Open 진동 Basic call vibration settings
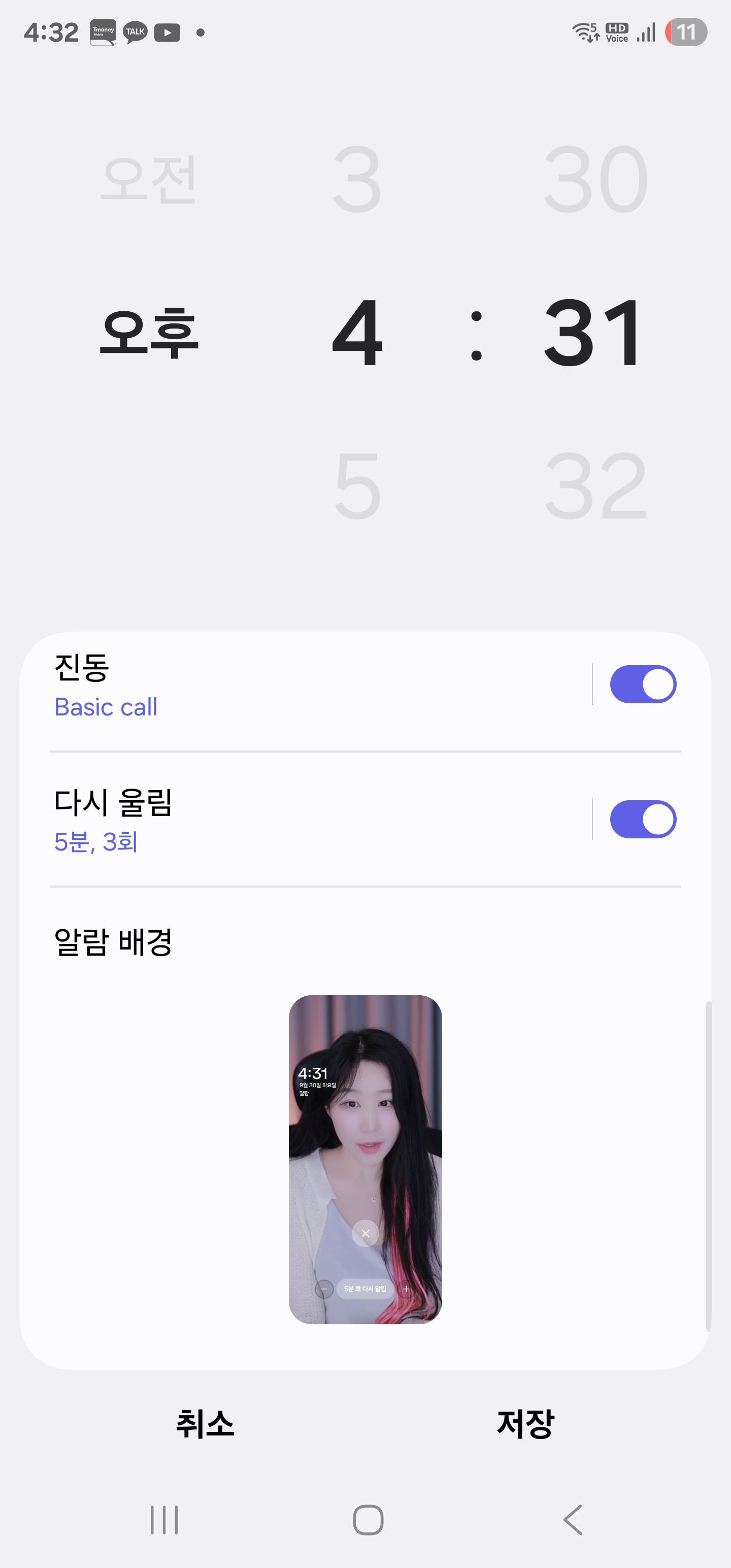The image size is (731, 1568). pyautogui.click(x=305, y=686)
